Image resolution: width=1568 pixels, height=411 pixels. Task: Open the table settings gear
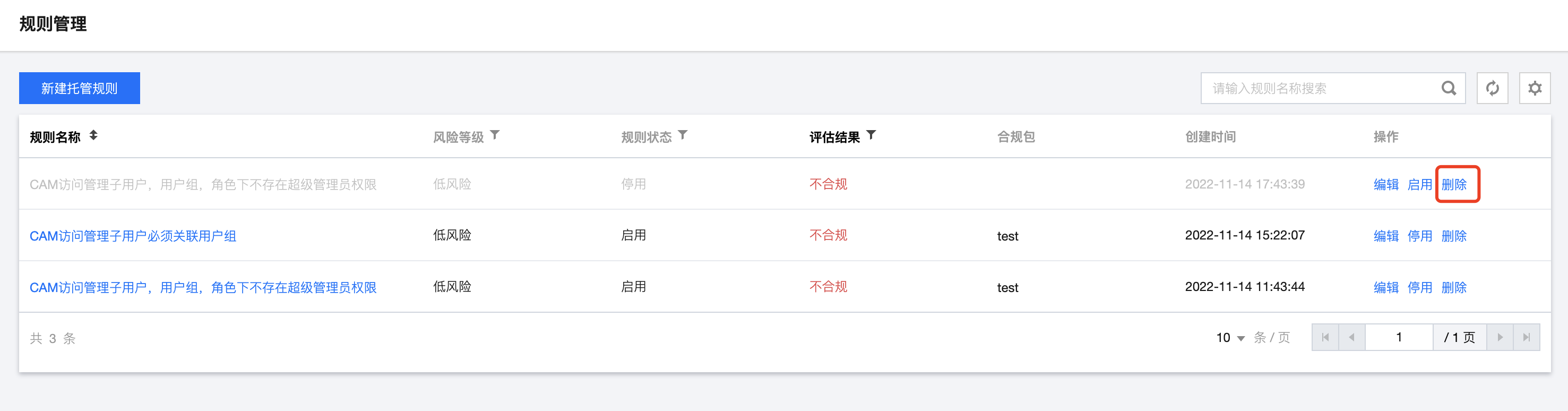pyautogui.click(x=1535, y=88)
